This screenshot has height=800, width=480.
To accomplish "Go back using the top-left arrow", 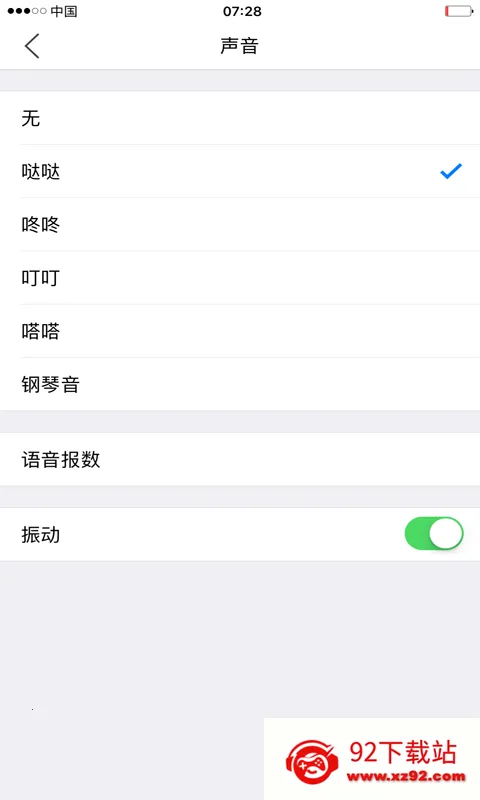I will click(32, 46).
